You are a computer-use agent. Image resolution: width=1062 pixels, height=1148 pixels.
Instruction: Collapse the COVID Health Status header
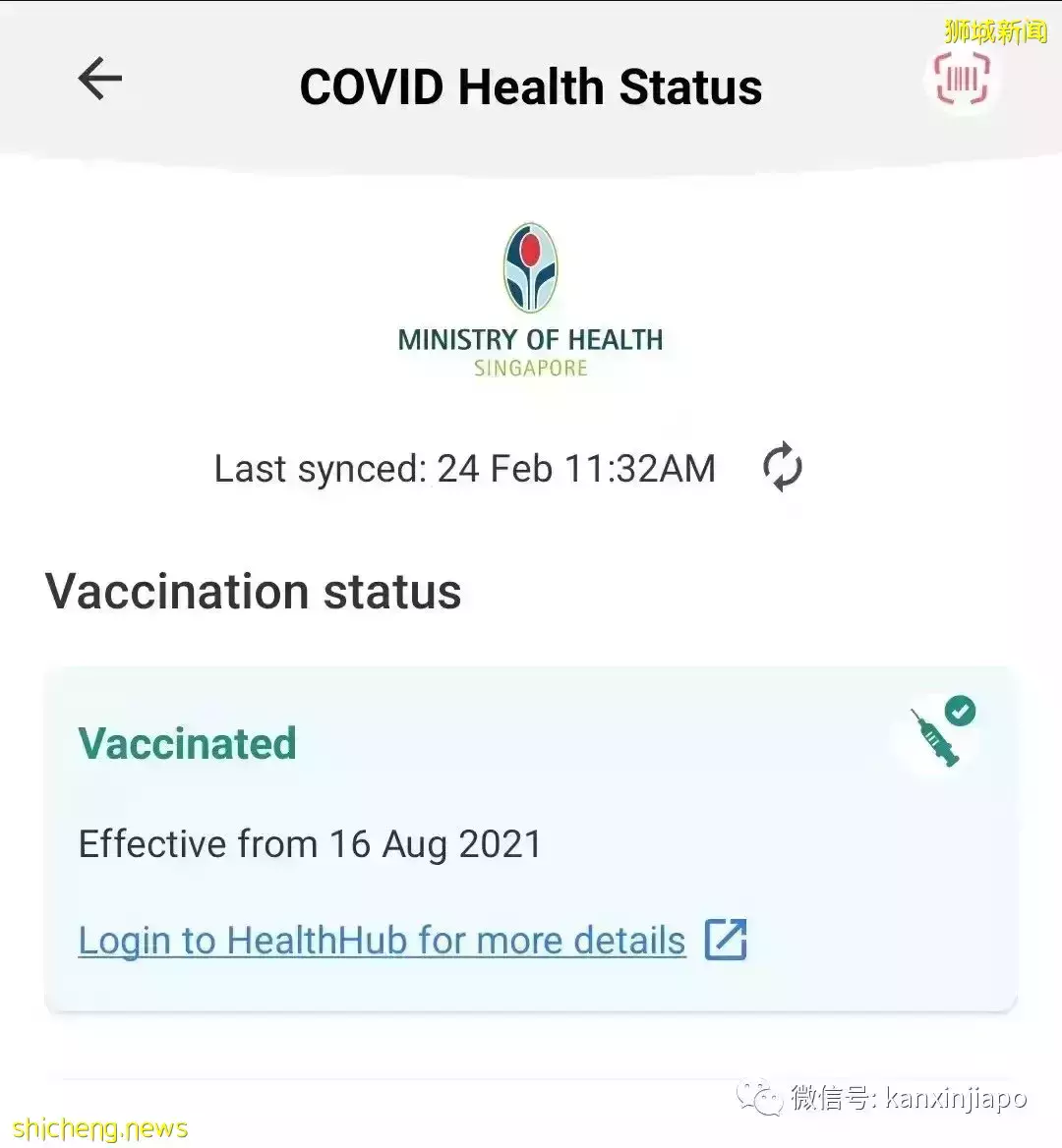coord(531,86)
